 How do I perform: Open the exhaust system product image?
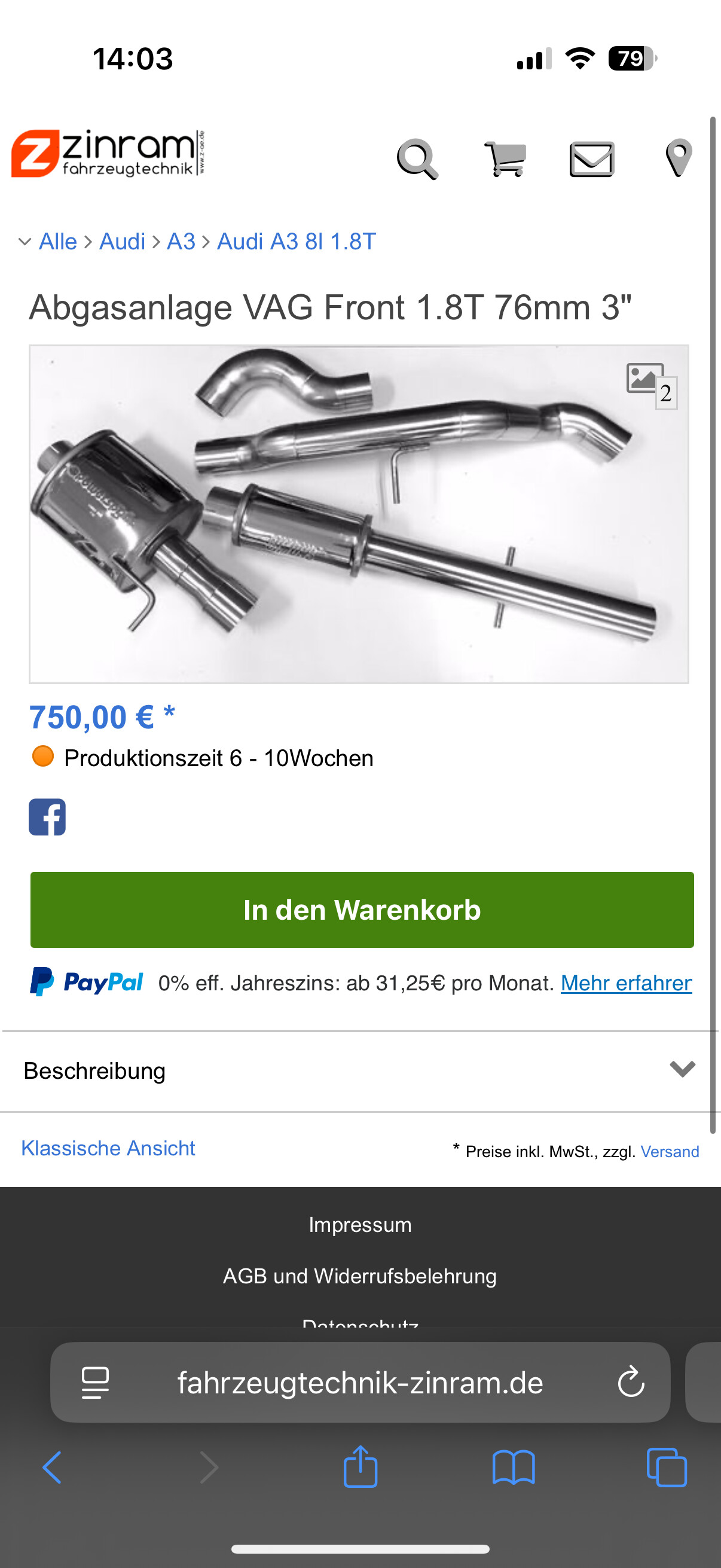[x=359, y=514]
